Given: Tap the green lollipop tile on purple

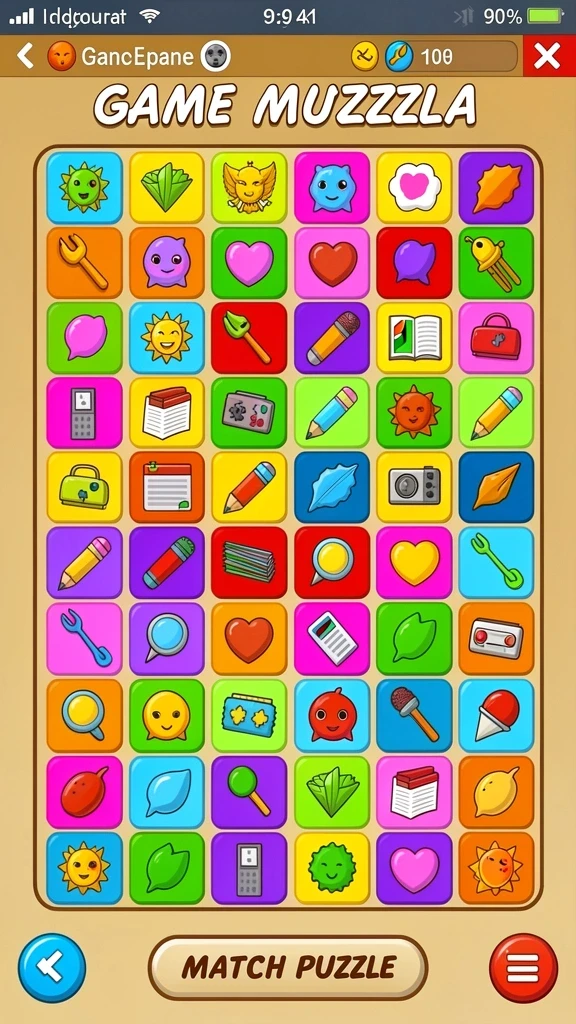Looking at the screenshot, I should pos(249,792).
